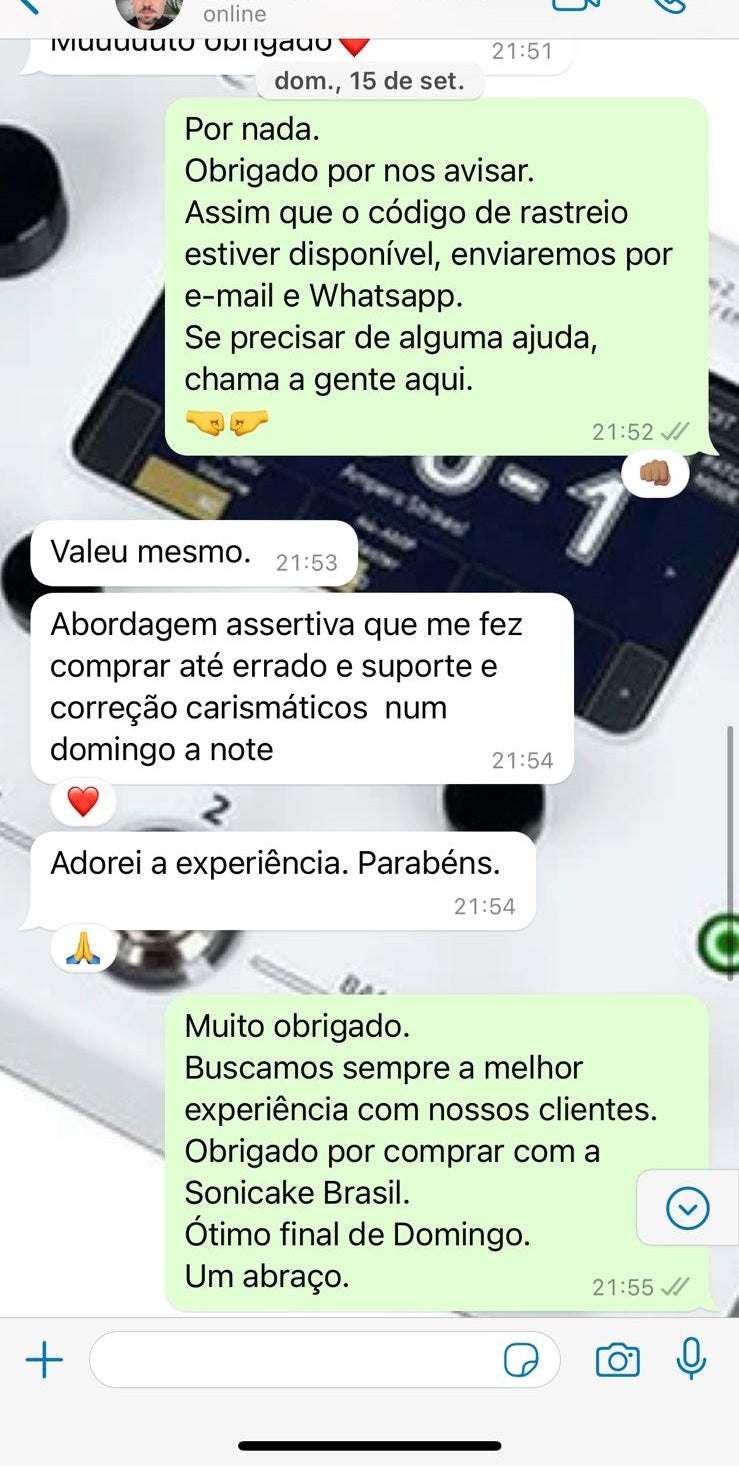739x1466 pixels.
Task: Record a voice message with the microphone
Action: tap(691, 1359)
